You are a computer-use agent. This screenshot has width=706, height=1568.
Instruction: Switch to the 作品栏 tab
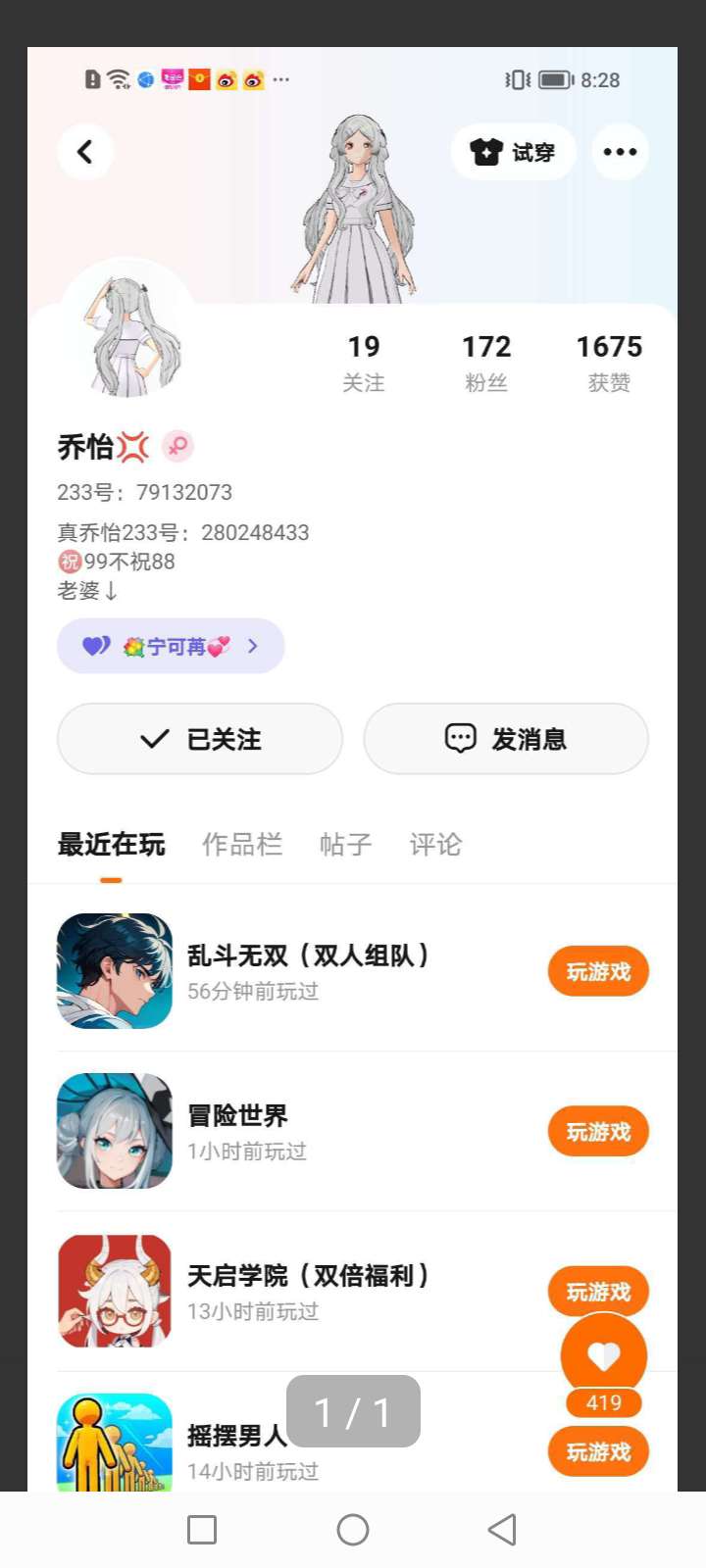[x=242, y=845]
